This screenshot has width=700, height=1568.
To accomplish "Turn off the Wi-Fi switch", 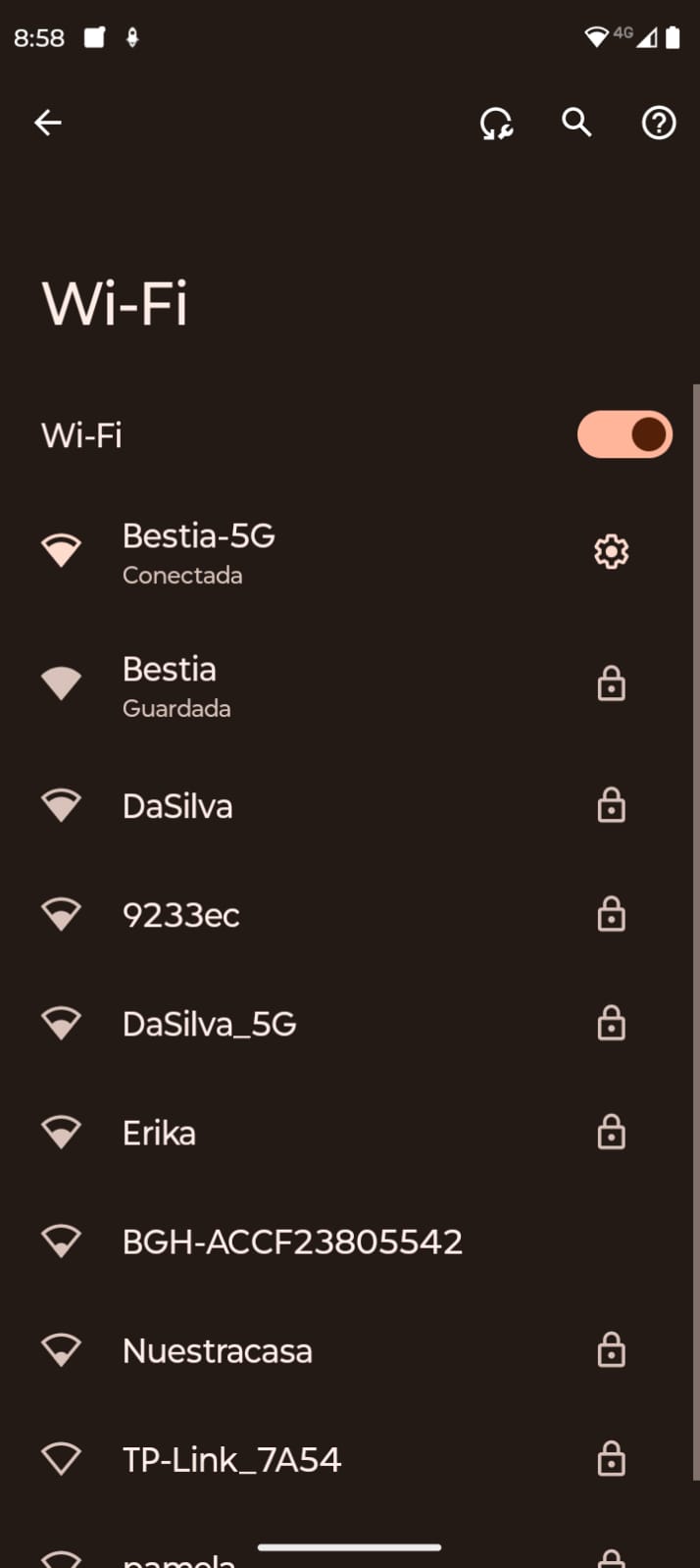I will [625, 434].
